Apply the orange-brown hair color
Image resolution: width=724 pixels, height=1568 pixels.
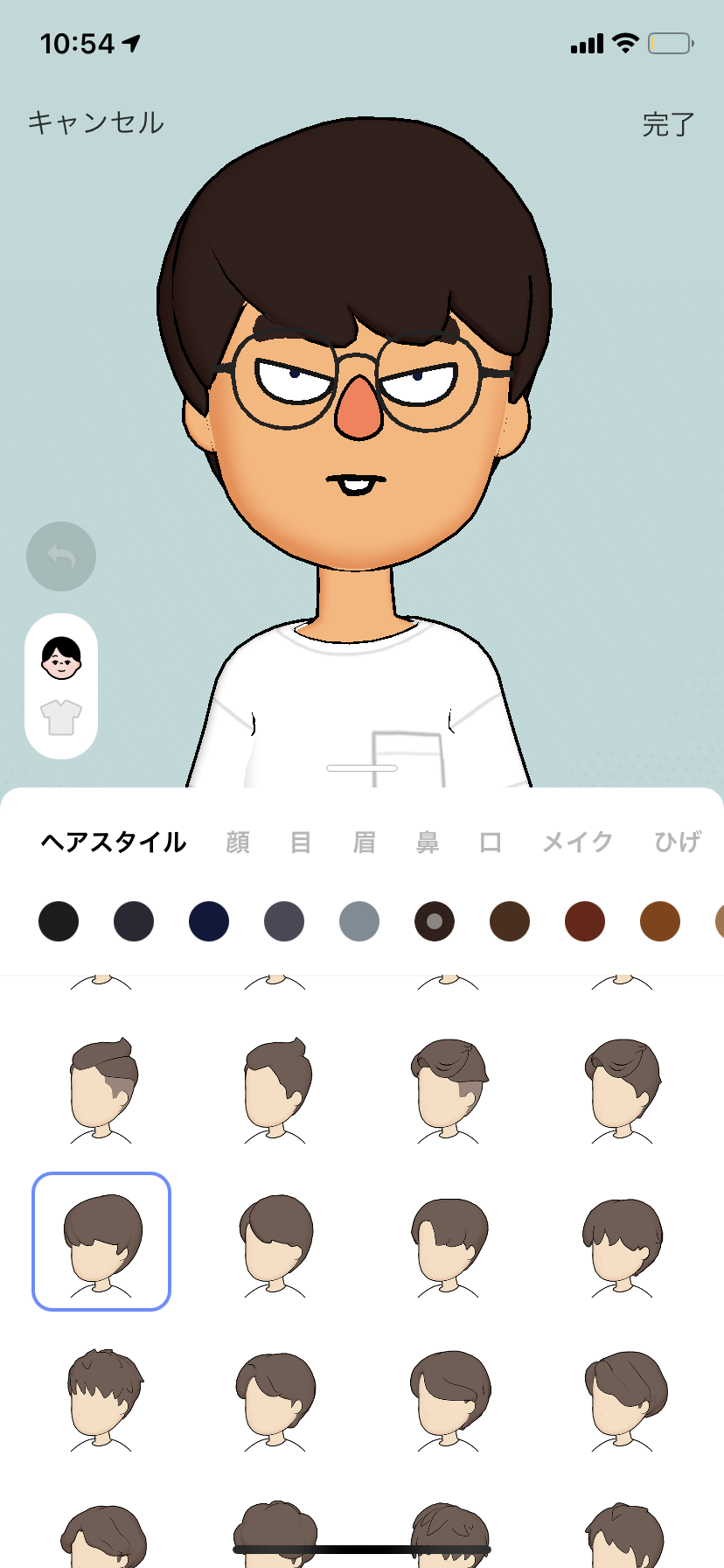tap(660, 922)
